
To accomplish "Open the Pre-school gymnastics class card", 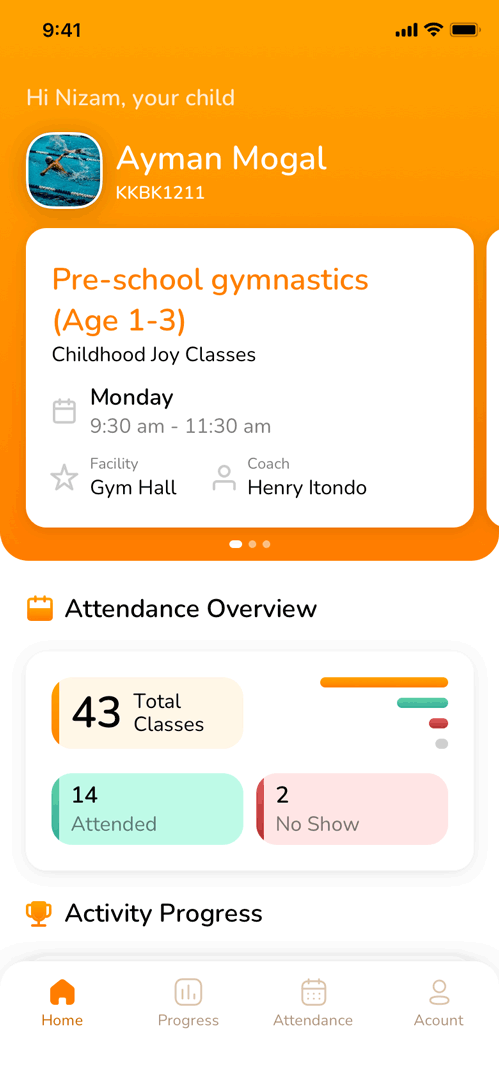I will tap(250, 377).
